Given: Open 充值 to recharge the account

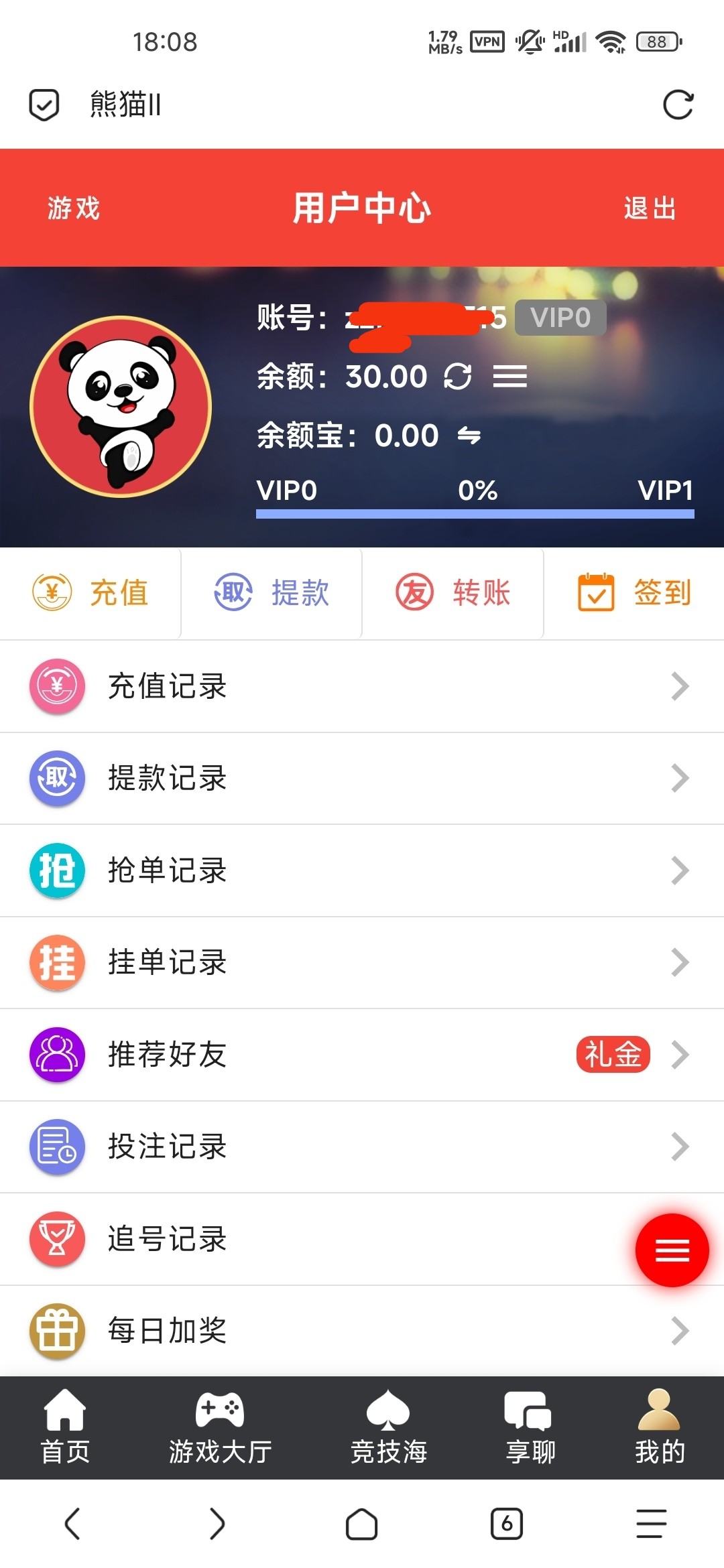Looking at the screenshot, I should click(90, 593).
